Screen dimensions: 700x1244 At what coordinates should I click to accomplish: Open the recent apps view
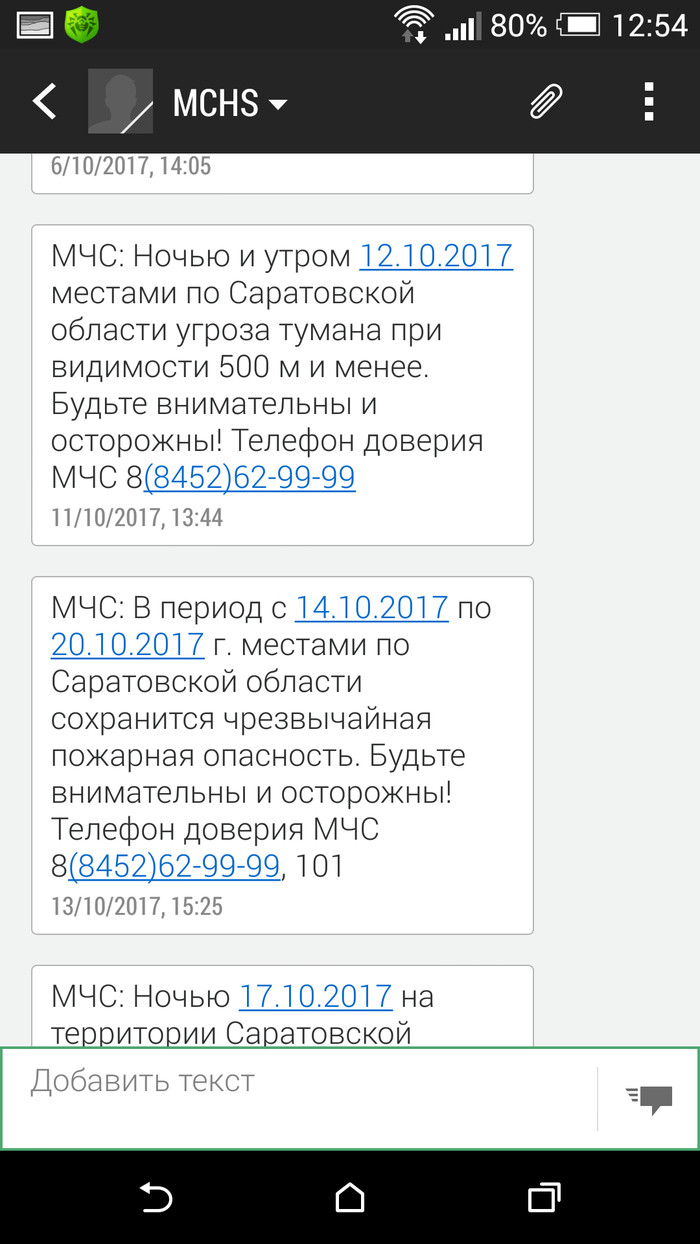click(x=543, y=1197)
